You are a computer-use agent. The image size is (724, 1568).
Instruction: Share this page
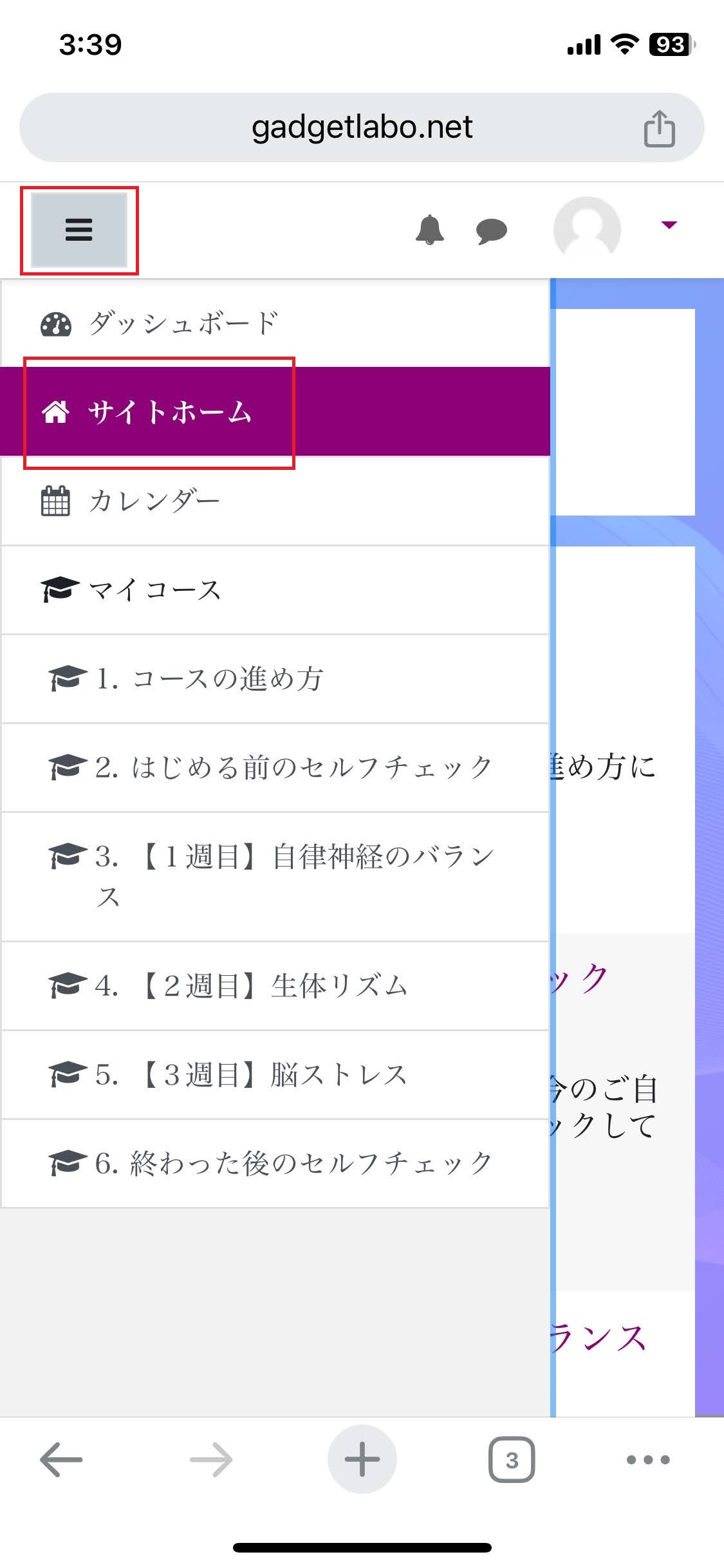click(659, 128)
